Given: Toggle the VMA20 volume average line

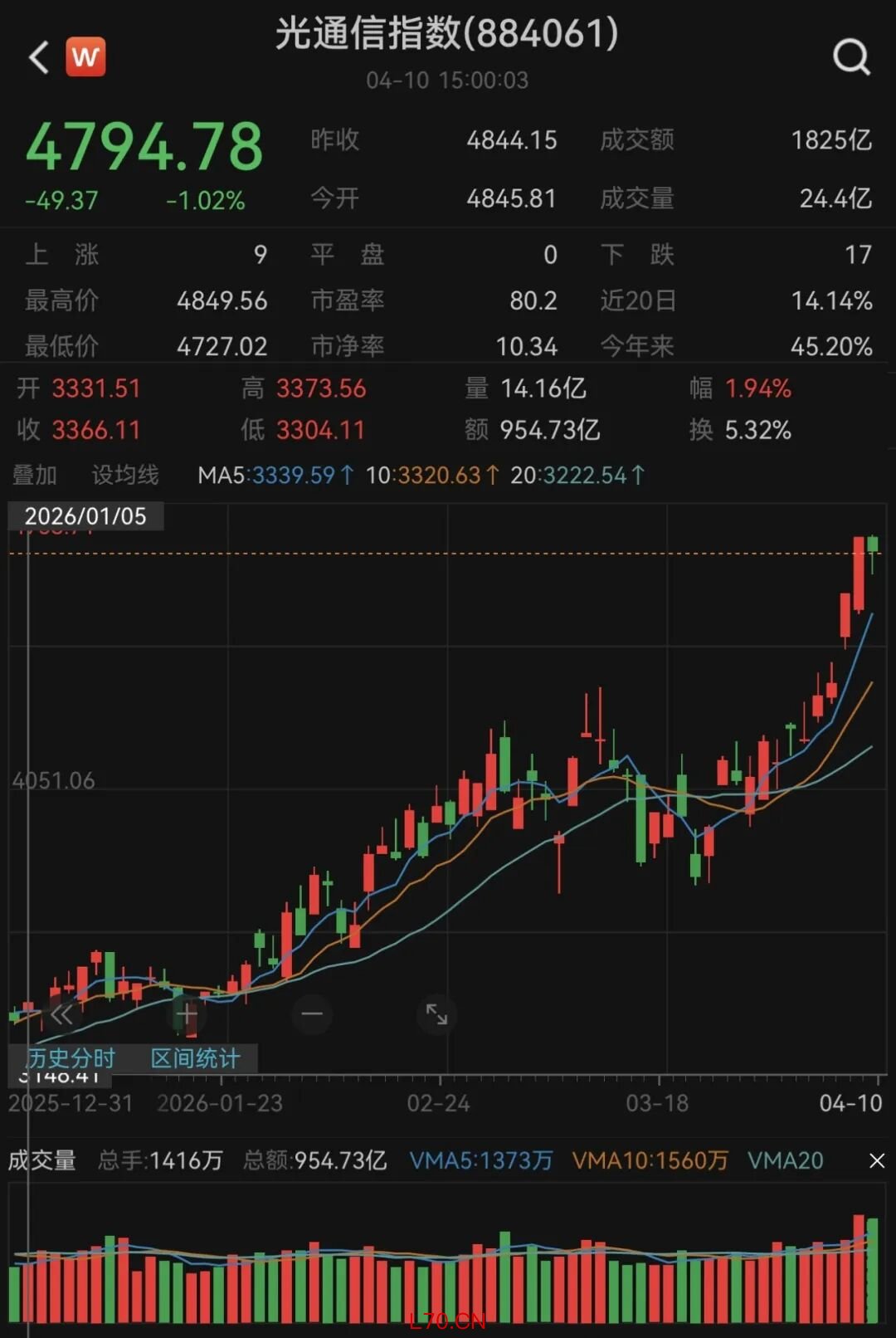Looking at the screenshot, I should 783,1160.
